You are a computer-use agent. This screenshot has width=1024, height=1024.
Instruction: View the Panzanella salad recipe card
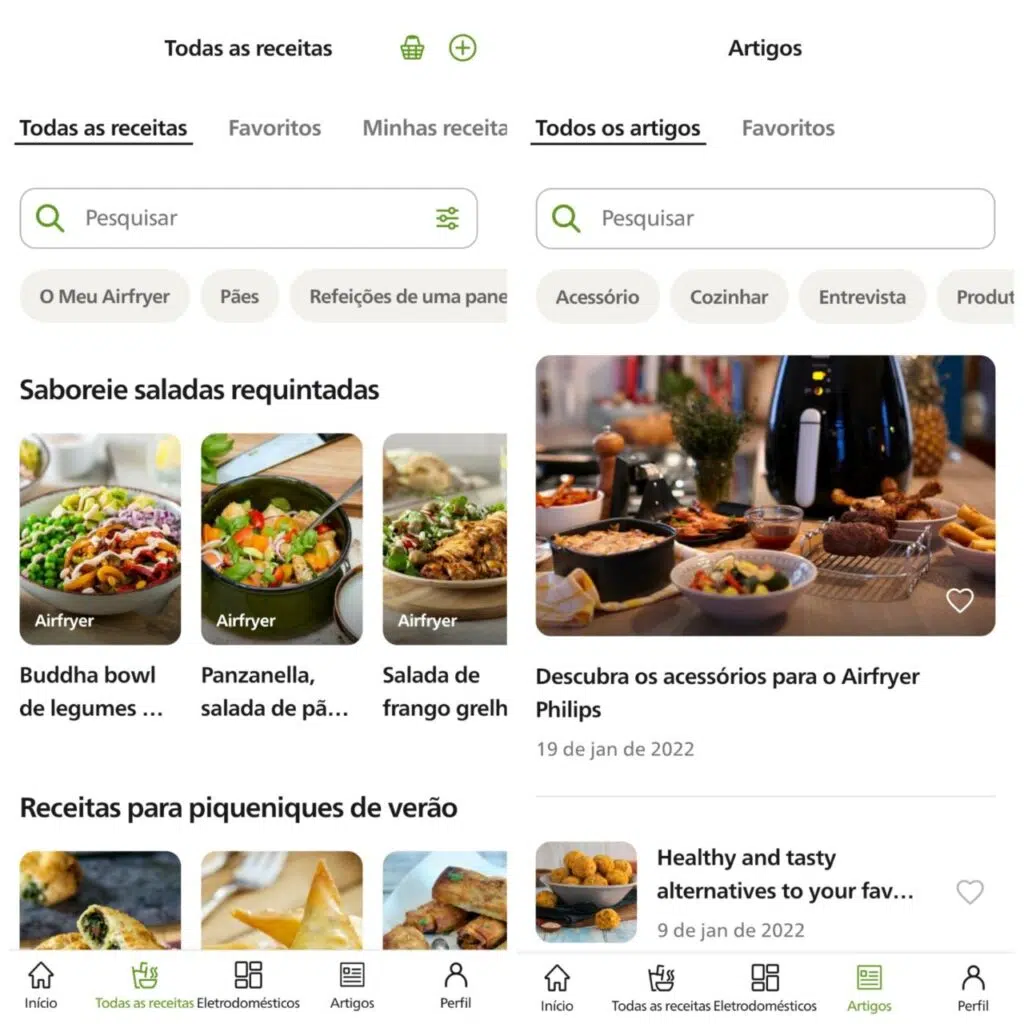click(281, 540)
